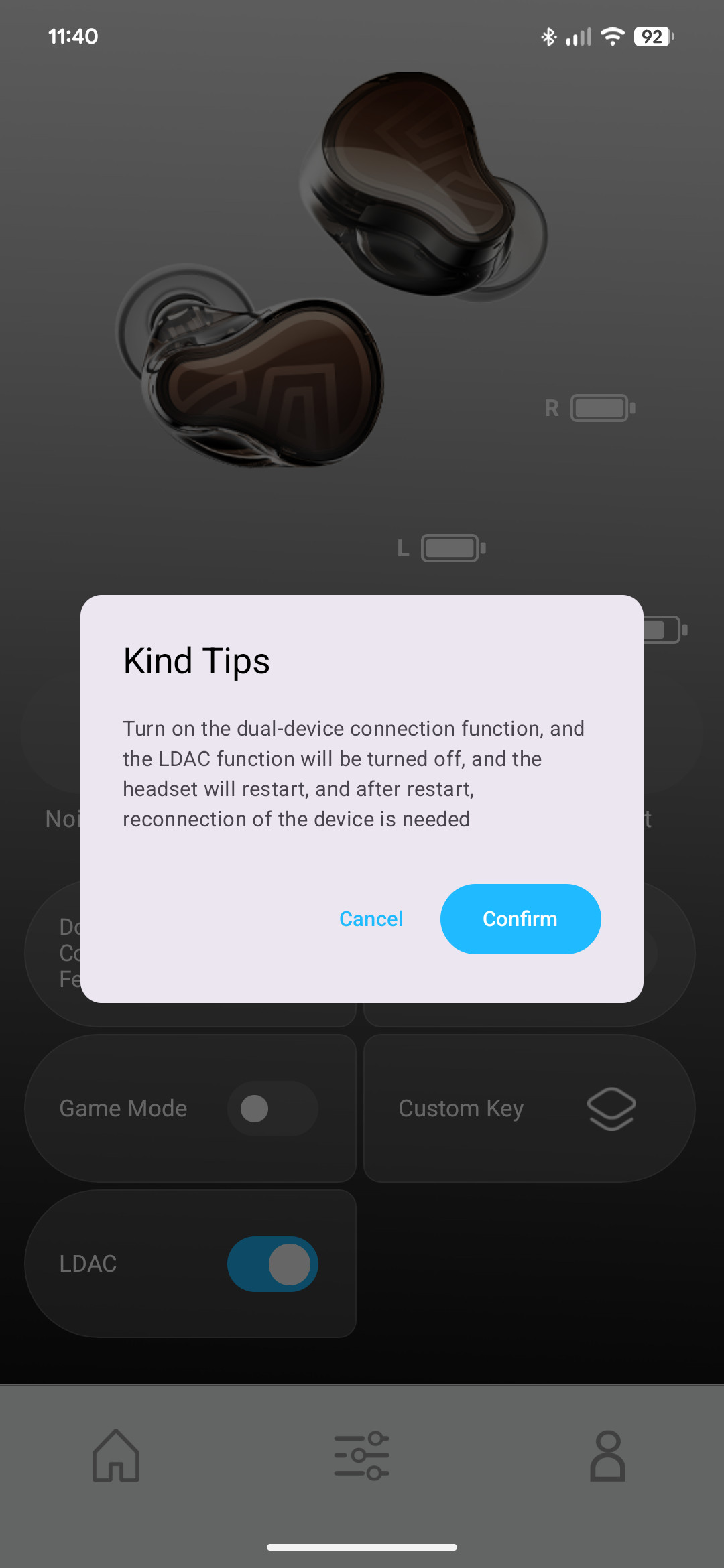Switch to the home tab
The image size is (724, 1568).
pos(116,1455)
